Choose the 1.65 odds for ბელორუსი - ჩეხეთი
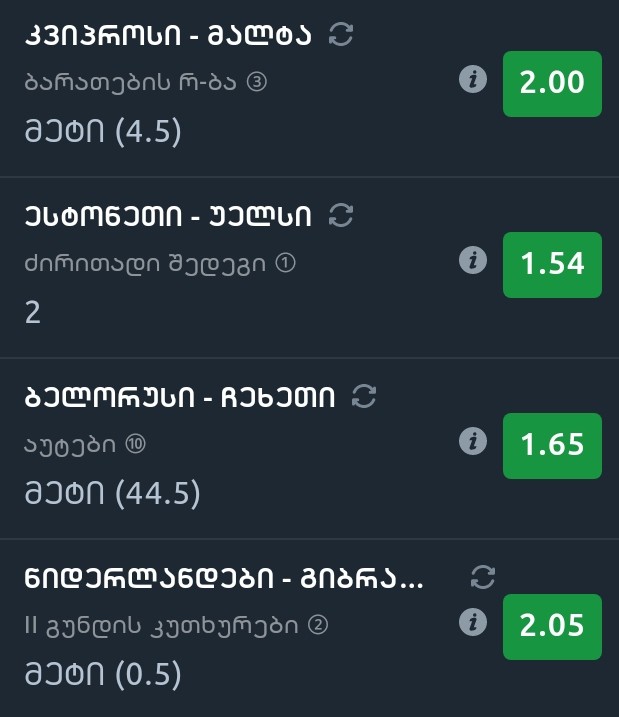The image size is (619, 717). click(552, 445)
